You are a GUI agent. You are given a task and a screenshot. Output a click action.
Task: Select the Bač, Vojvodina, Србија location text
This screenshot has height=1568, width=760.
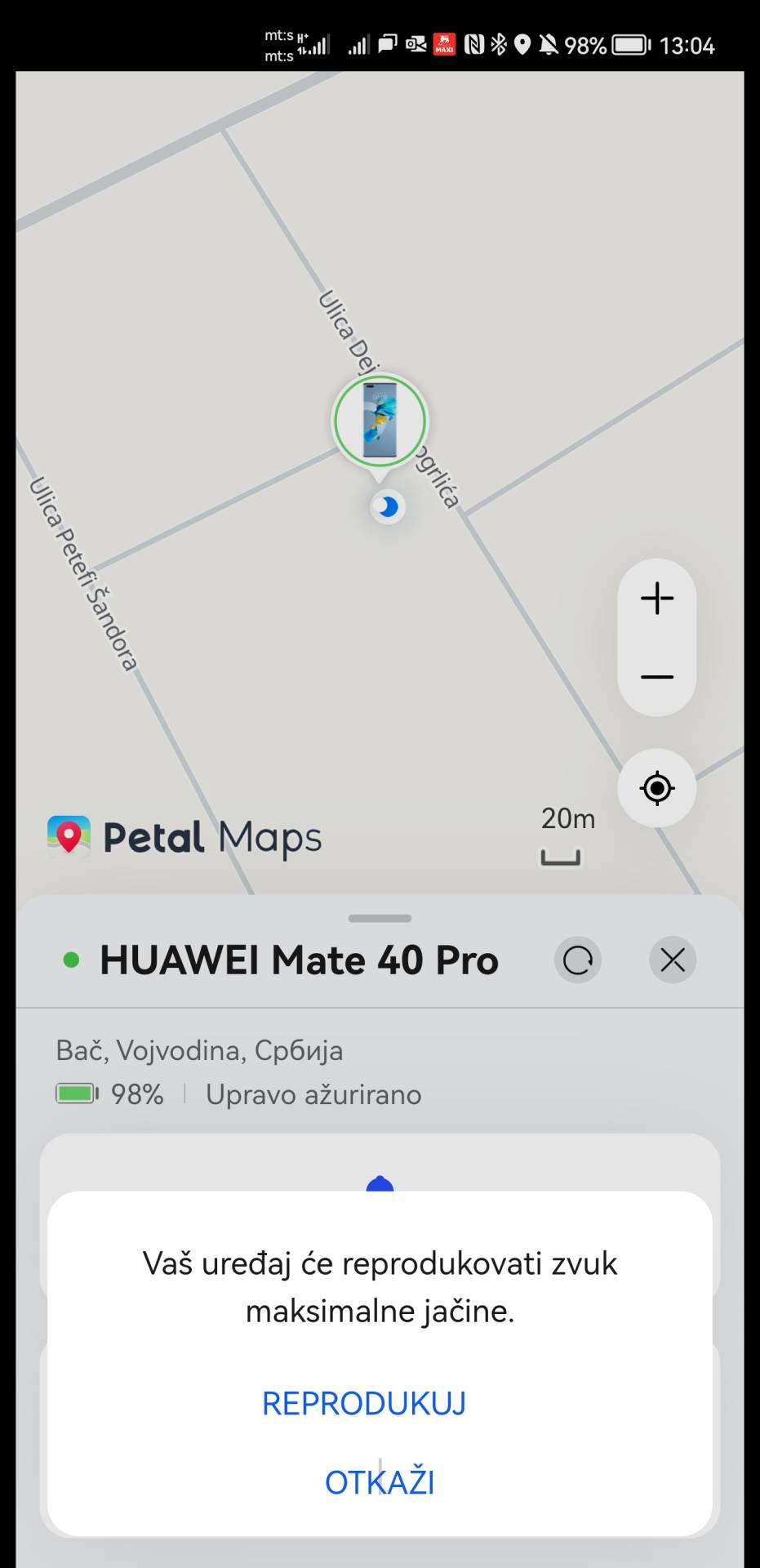pos(199,1051)
